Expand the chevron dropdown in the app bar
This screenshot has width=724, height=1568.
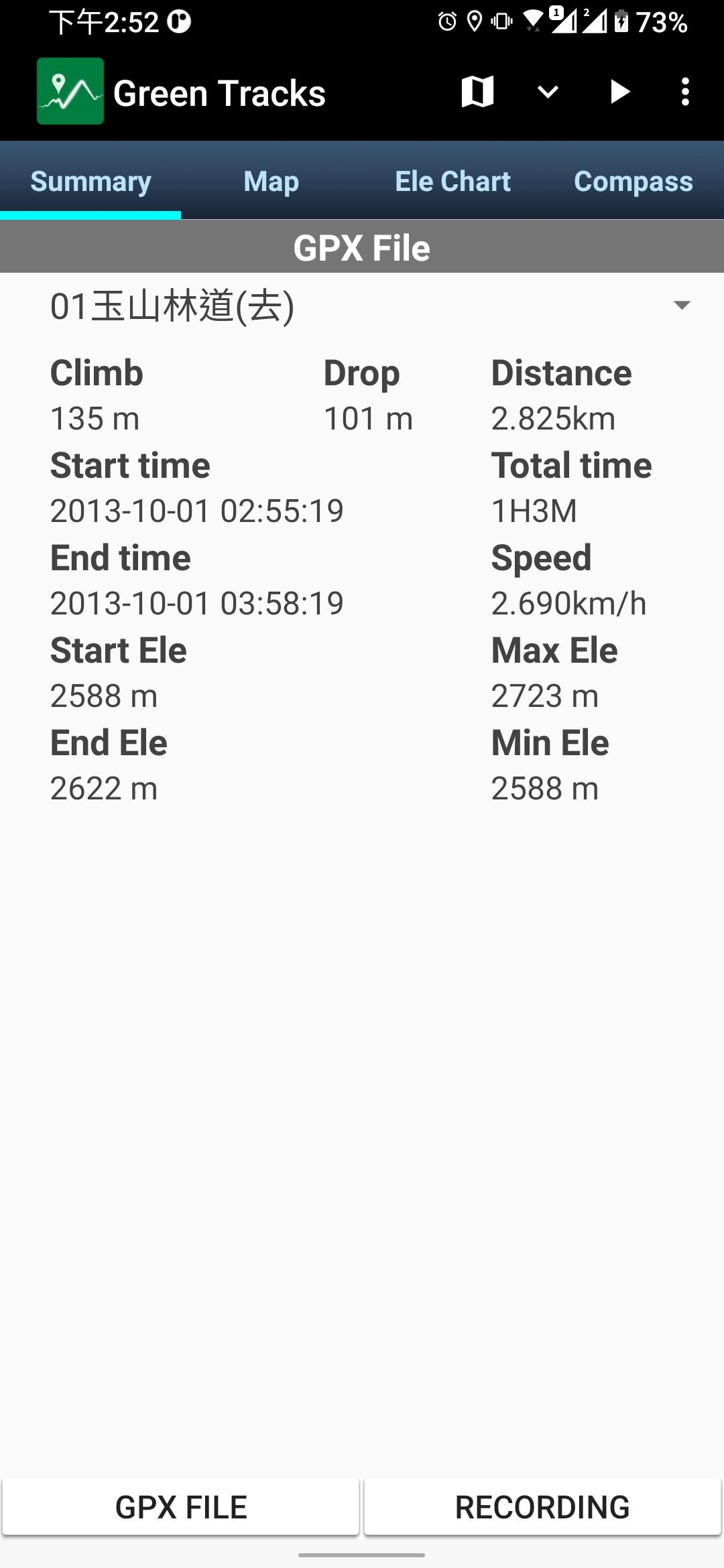tap(548, 92)
